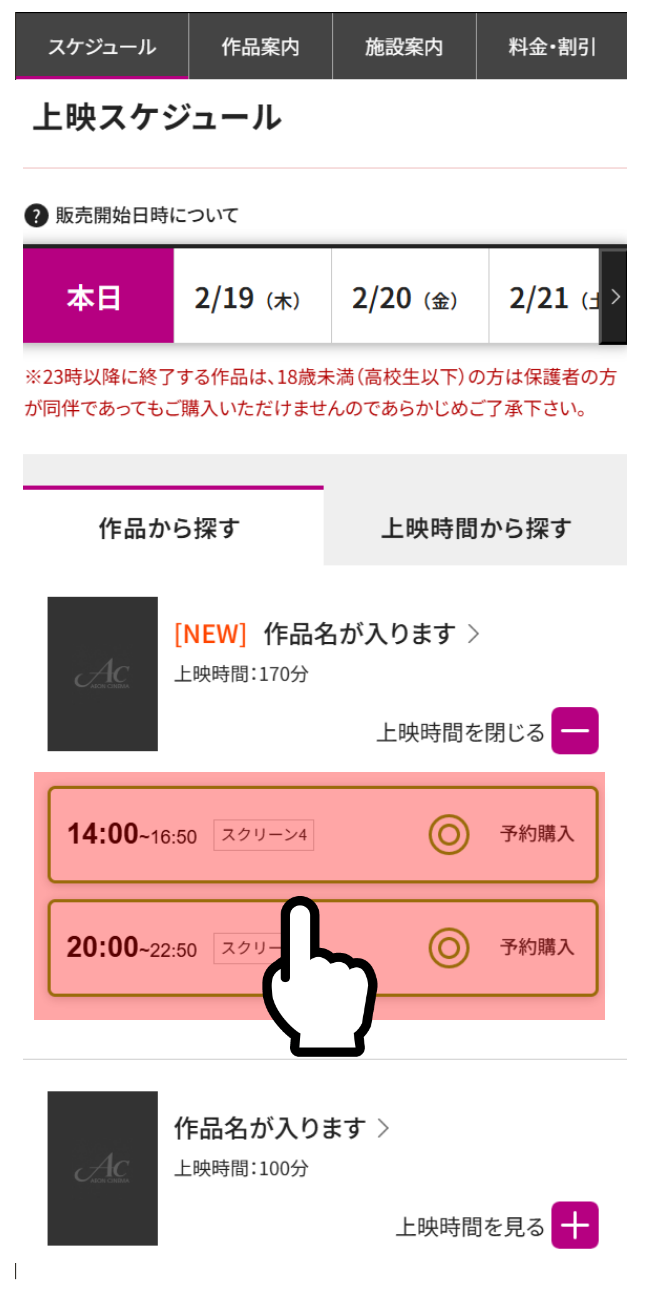Collapse showtimes with 上映時間を閉じる
The image size is (645, 1301).
click(487, 731)
